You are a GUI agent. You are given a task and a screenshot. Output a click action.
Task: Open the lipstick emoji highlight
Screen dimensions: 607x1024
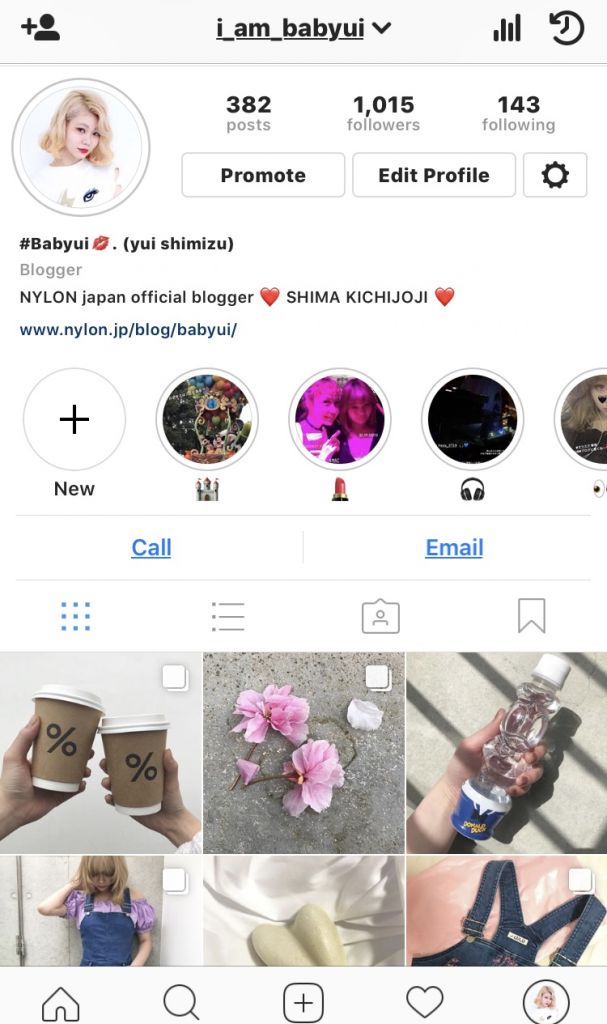pyautogui.click(x=339, y=420)
